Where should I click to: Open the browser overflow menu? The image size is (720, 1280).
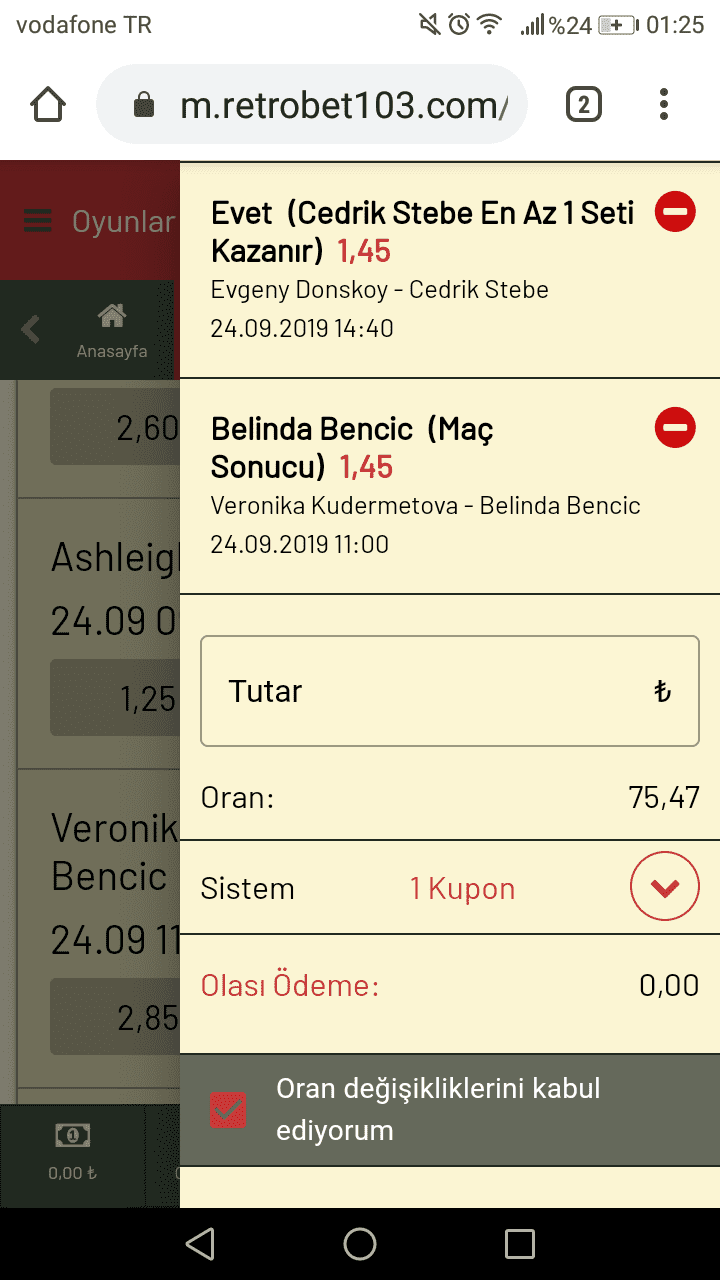[664, 104]
